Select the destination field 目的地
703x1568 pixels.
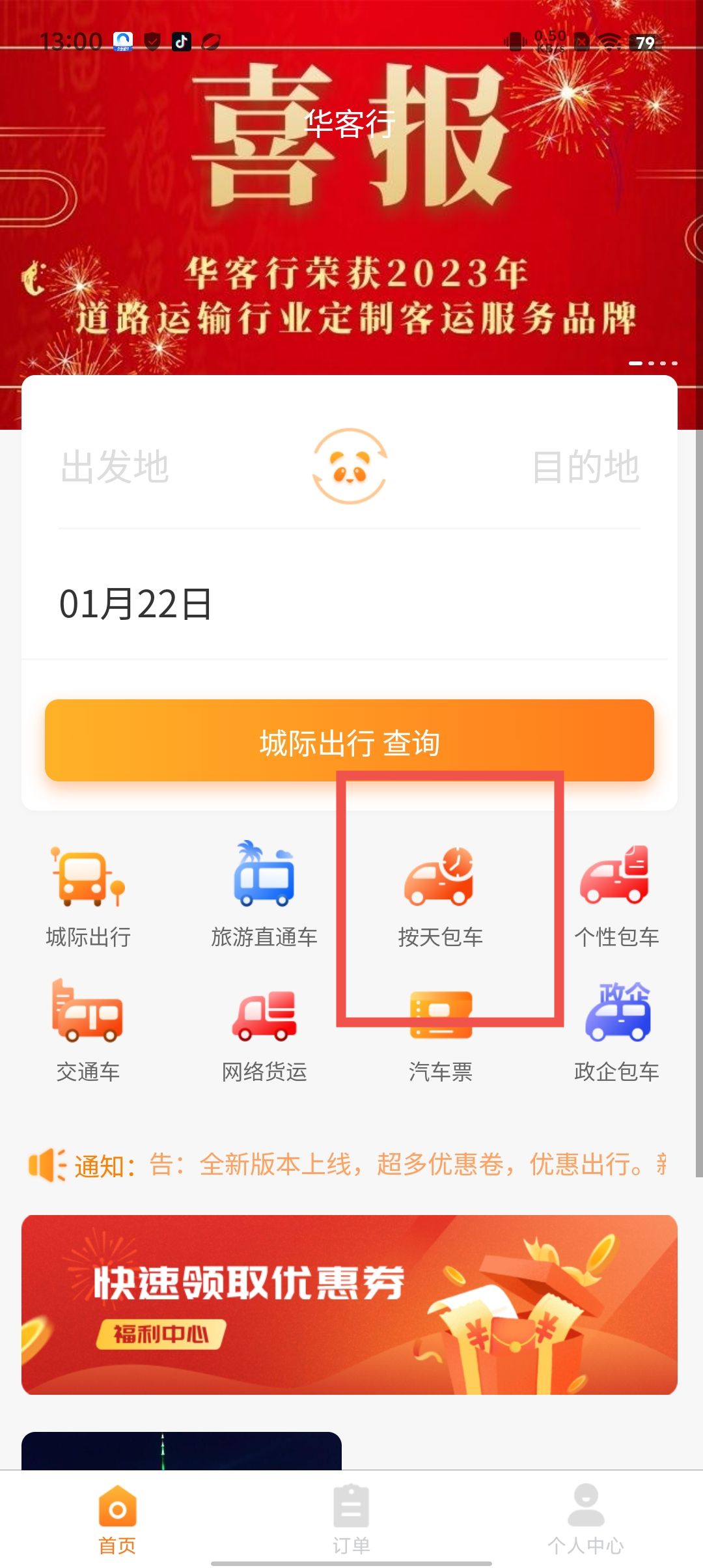[585, 467]
